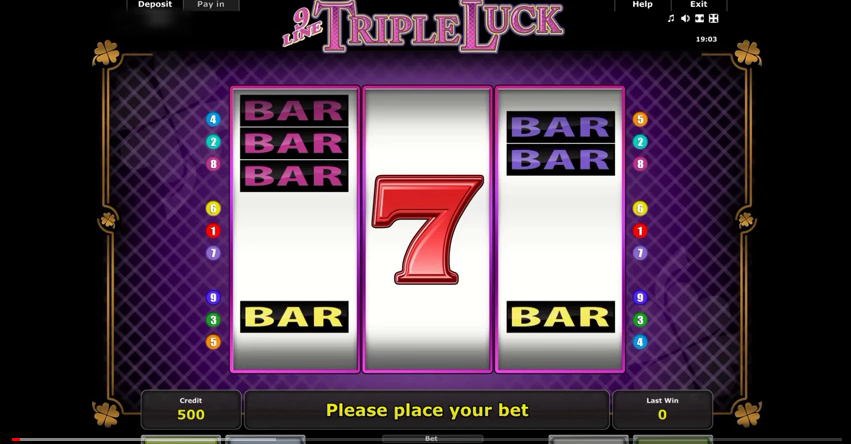Screen dimensions: 851x444
Task: Select payline 6 on the left side
Action: point(213,209)
